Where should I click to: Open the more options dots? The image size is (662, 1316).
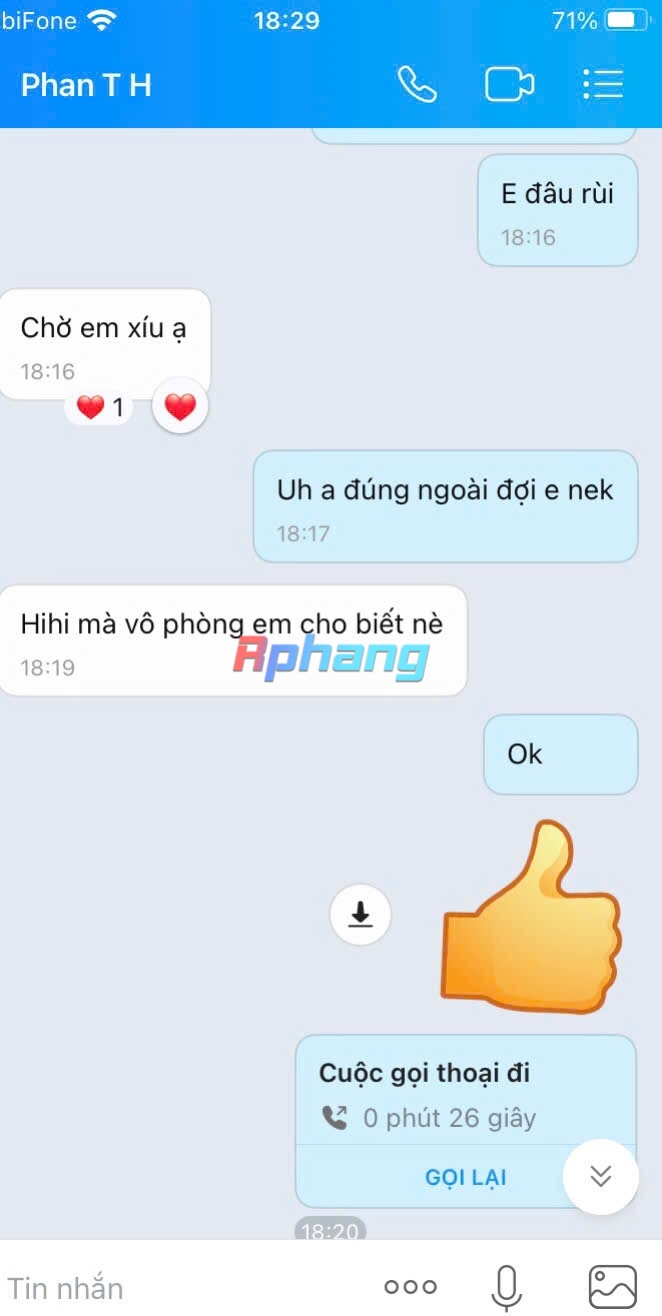(x=410, y=1287)
